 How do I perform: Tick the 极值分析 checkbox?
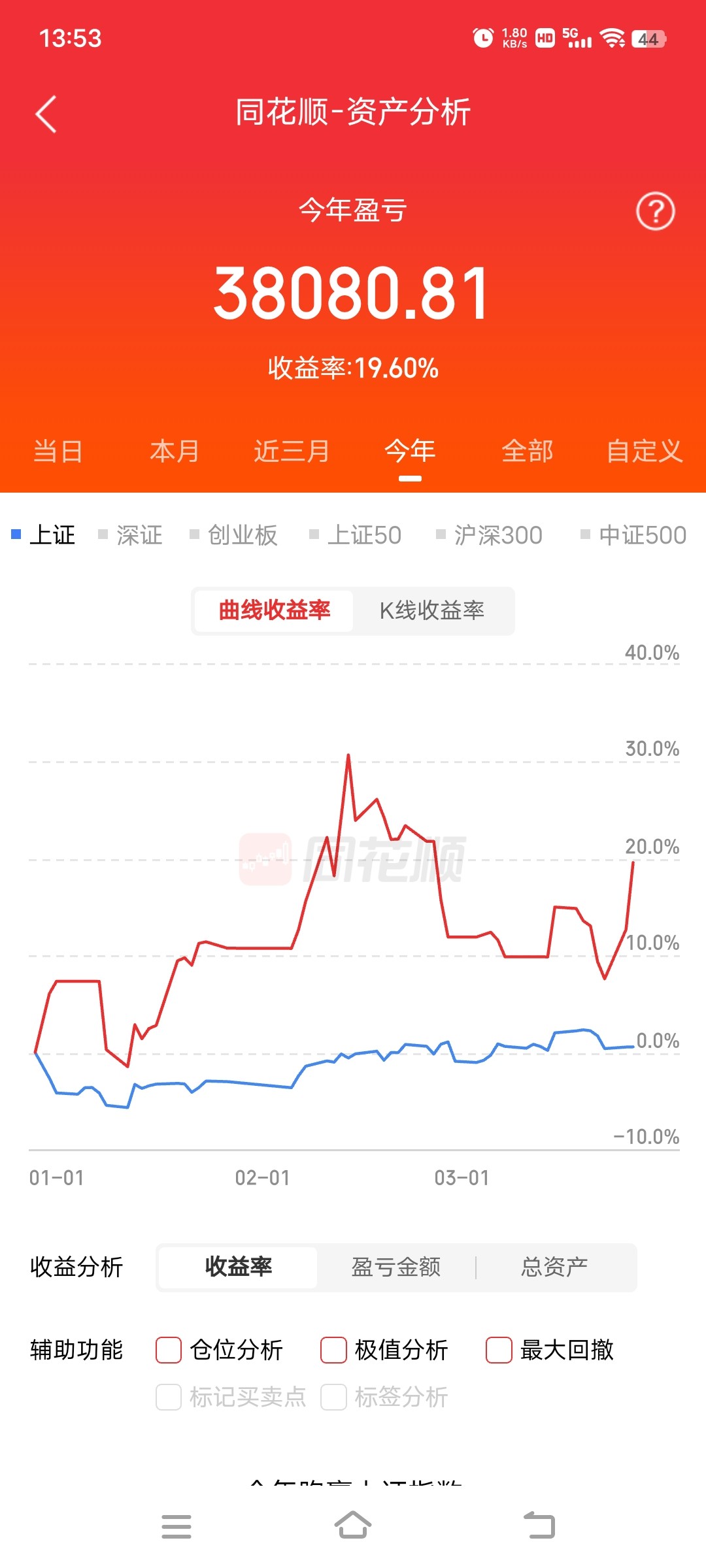pos(333,1350)
